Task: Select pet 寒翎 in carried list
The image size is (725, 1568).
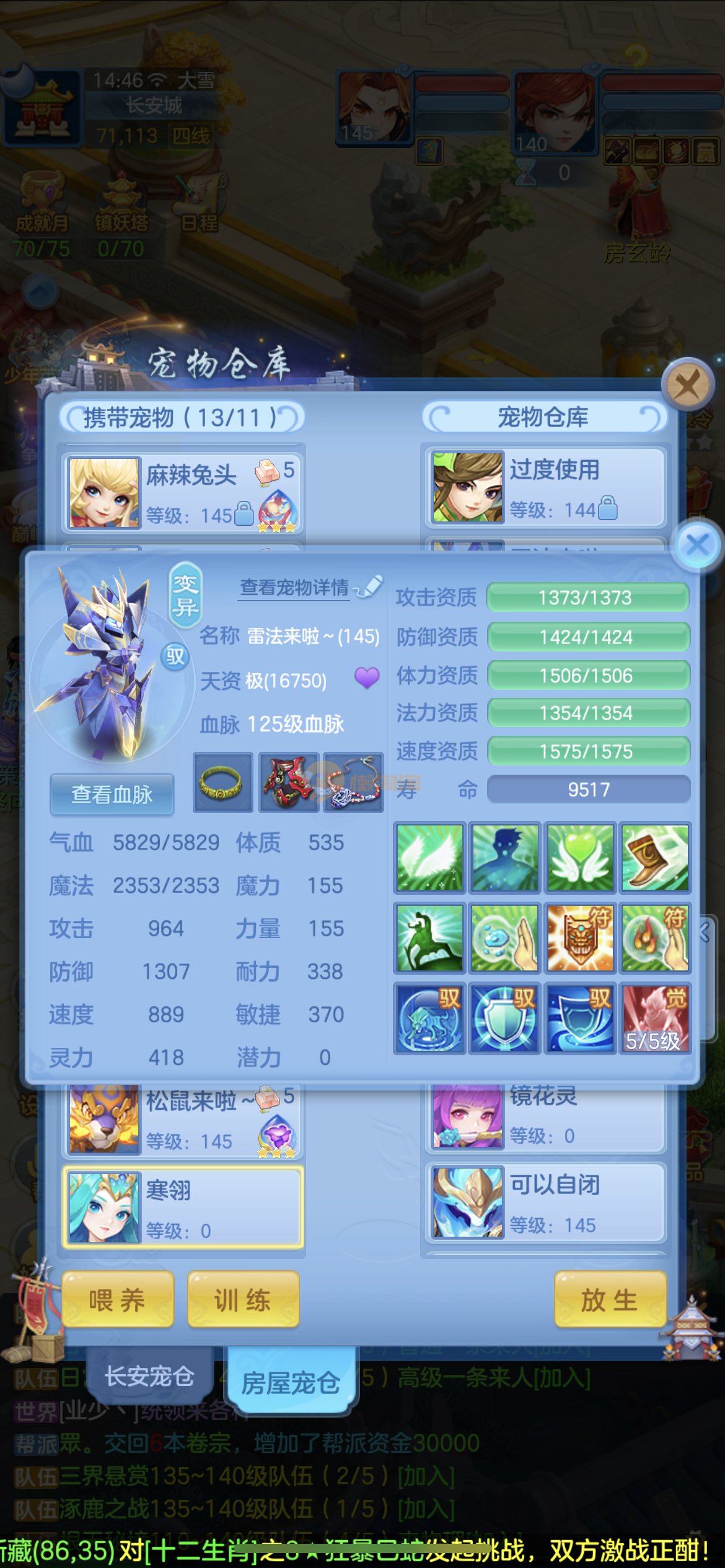Action: tap(182, 1207)
